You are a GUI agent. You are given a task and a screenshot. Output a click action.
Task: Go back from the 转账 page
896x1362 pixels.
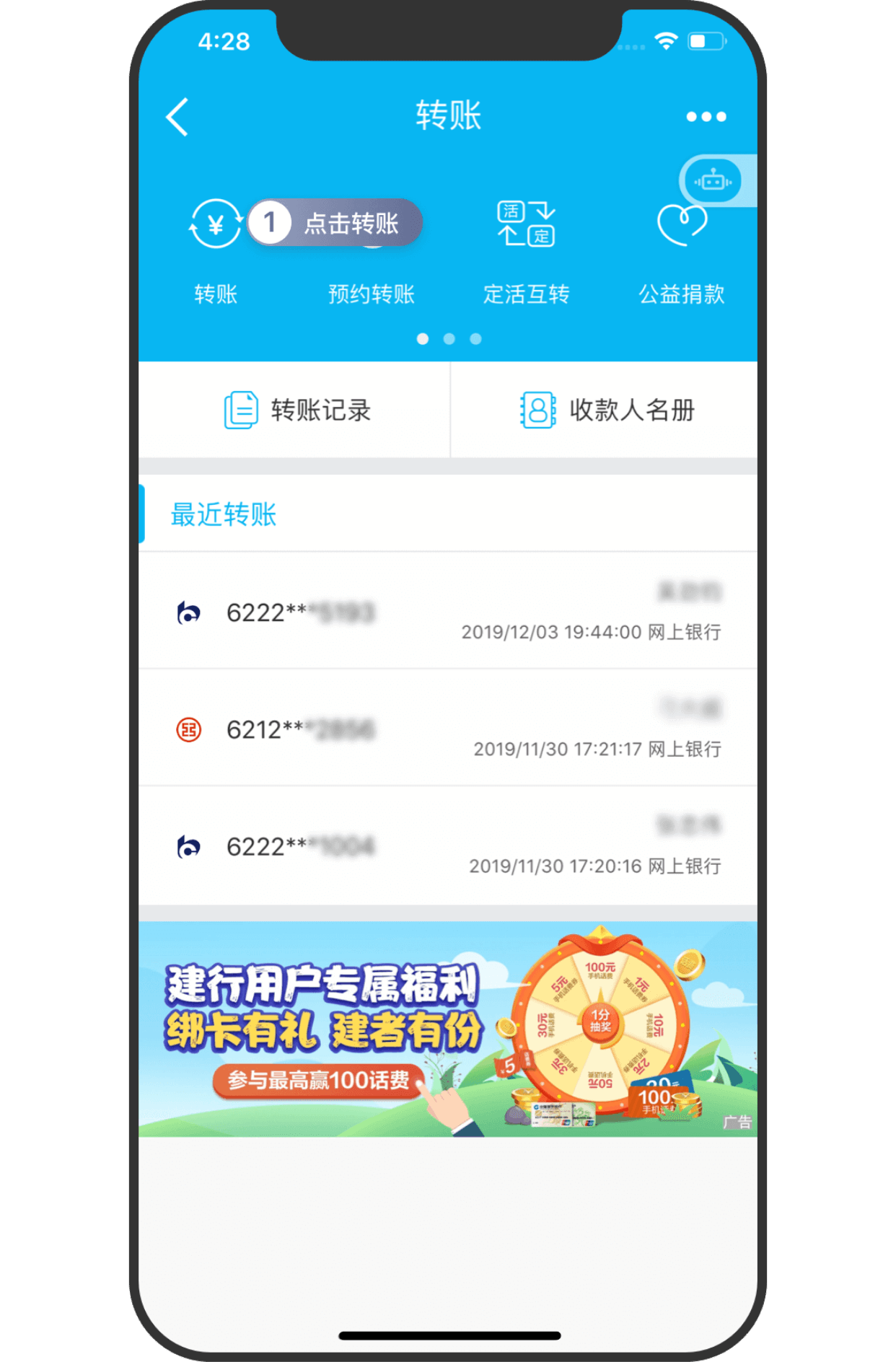coord(177,117)
